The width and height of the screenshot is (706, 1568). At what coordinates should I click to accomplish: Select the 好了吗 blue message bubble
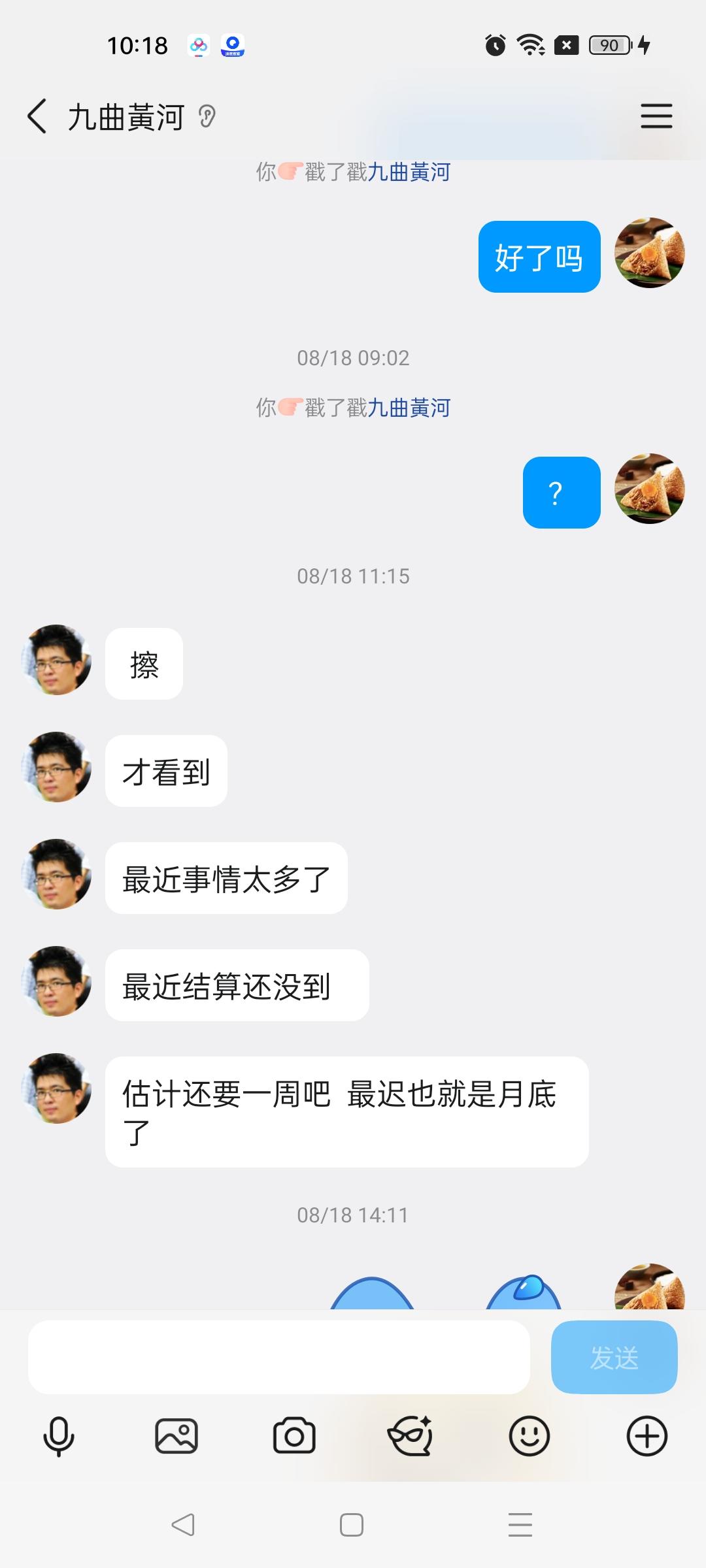point(539,256)
